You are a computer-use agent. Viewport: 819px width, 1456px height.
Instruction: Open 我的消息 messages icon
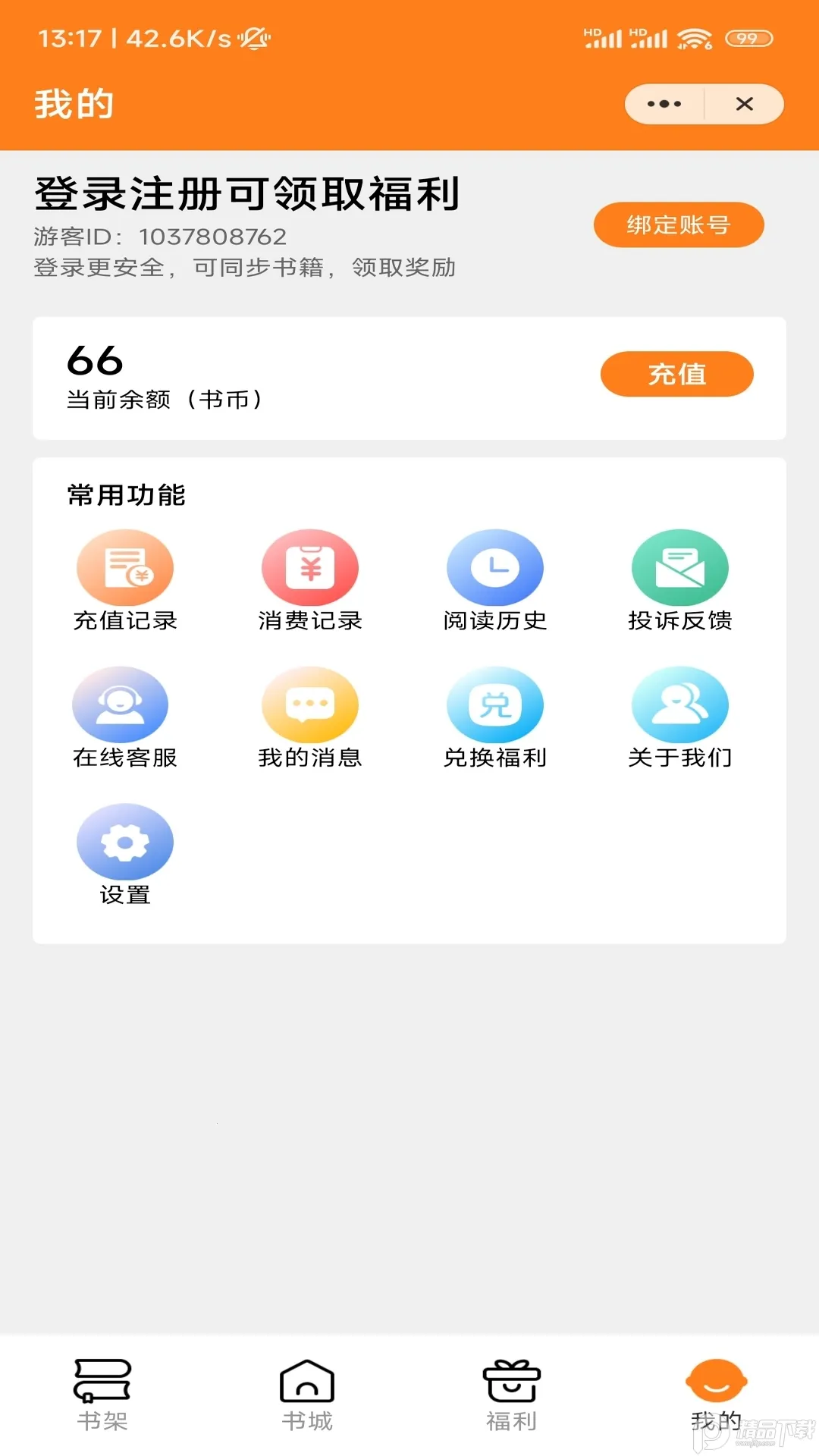click(310, 704)
